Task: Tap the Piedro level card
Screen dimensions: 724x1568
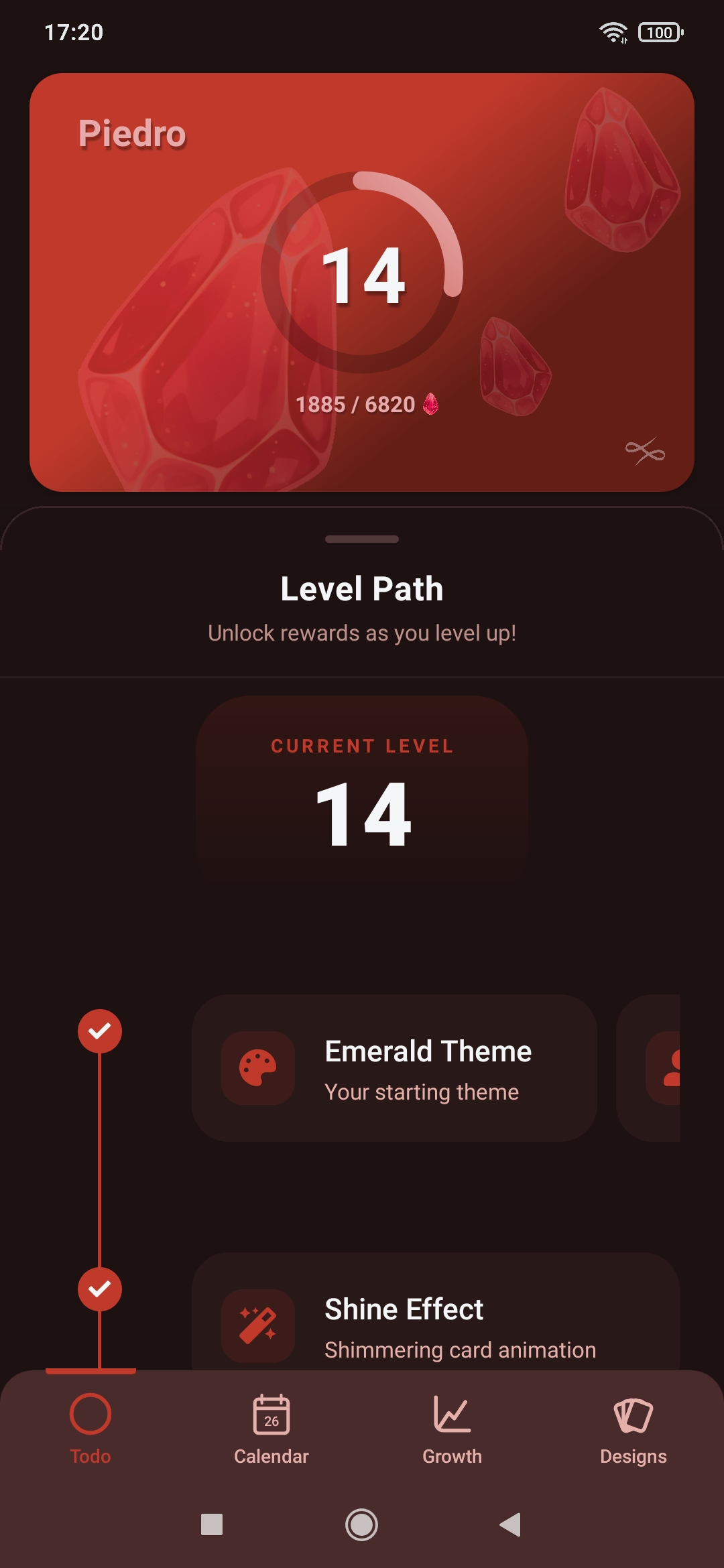Action: (x=362, y=282)
